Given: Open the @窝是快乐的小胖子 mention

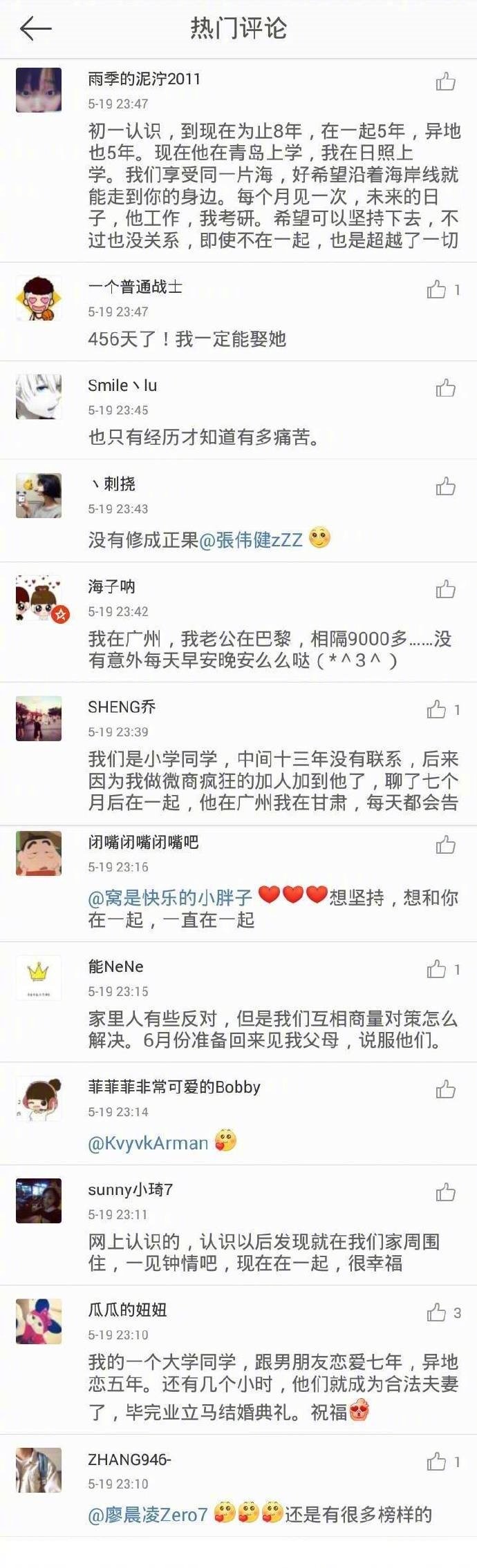Looking at the screenshot, I should [170, 898].
